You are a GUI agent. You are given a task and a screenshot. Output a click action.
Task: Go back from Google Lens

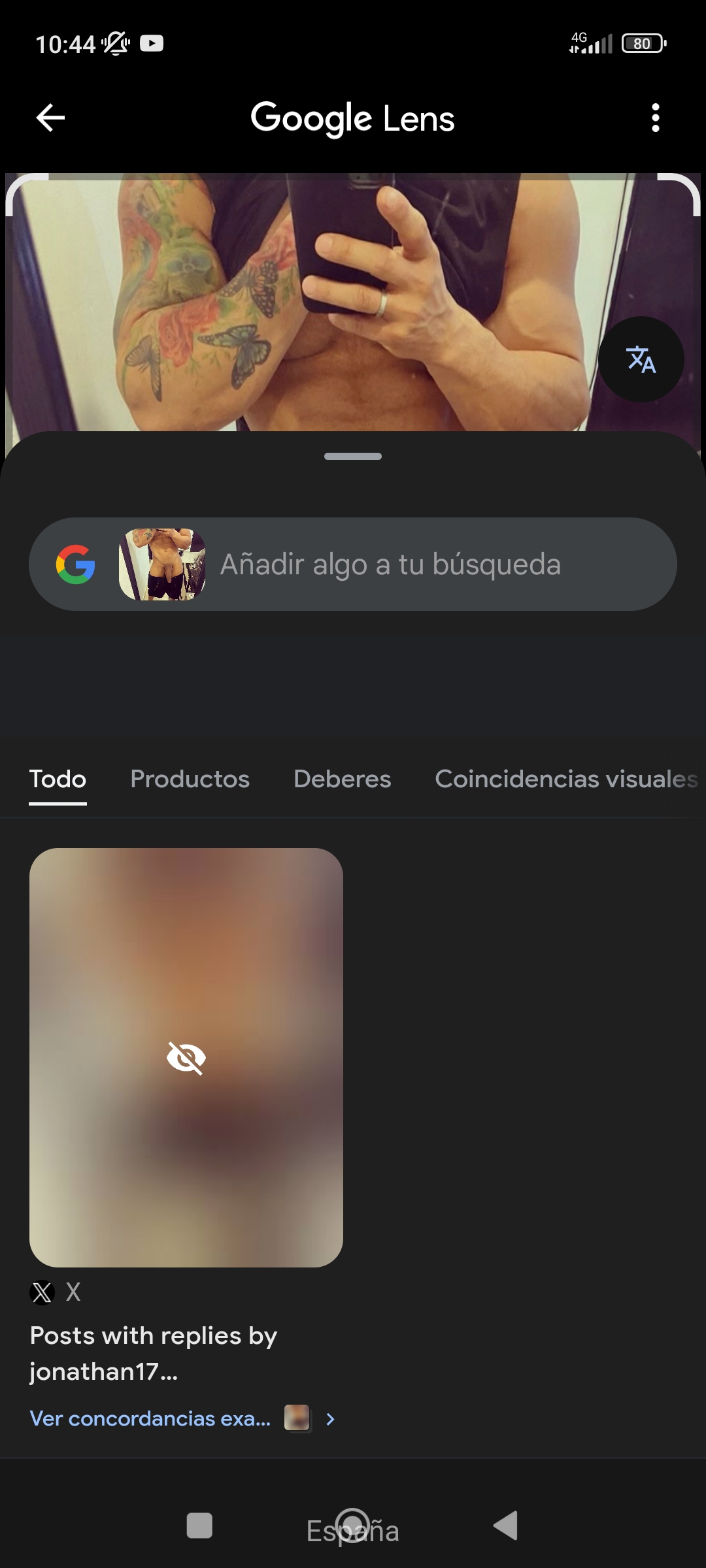(x=50, y=118)
